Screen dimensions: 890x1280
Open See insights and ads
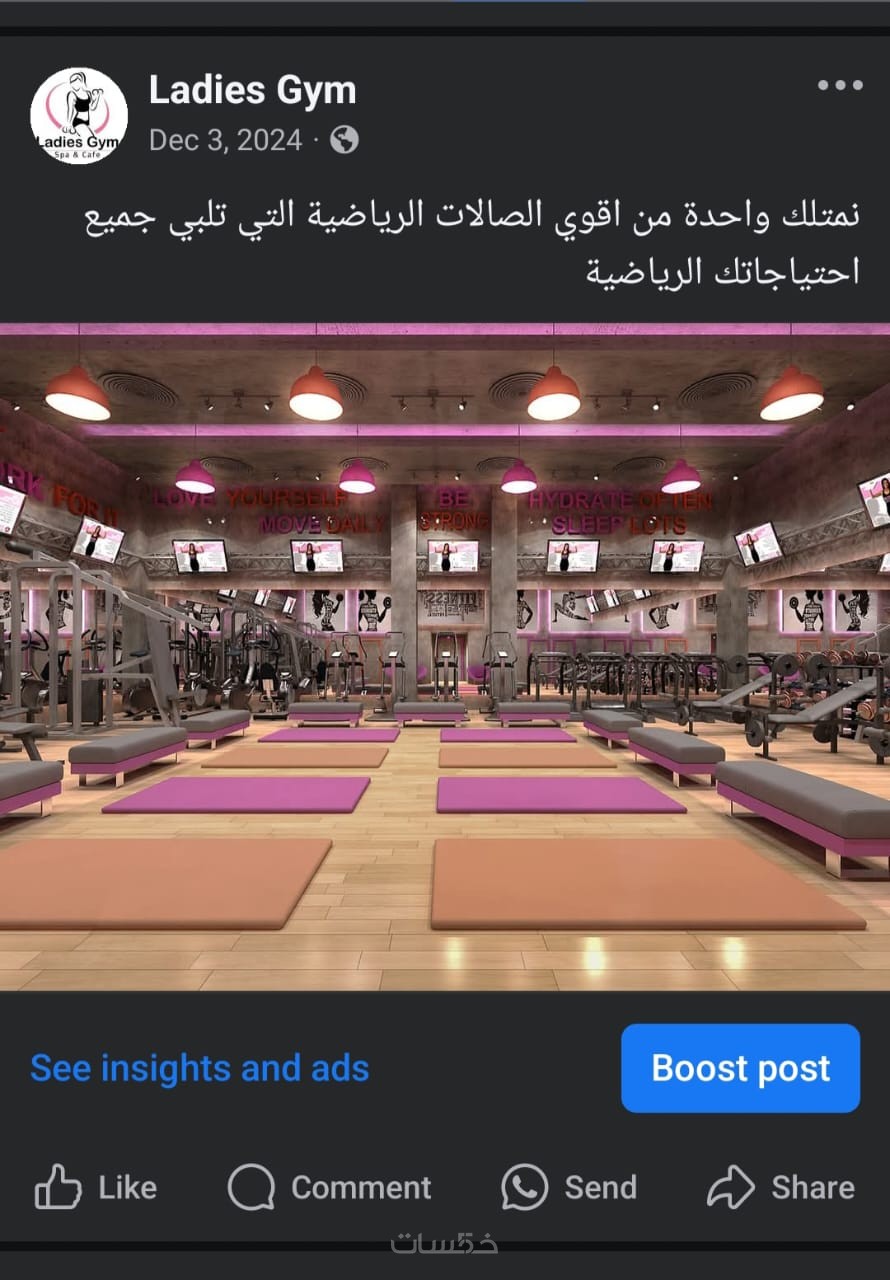pyautogui.click(x=200, y=1068)
